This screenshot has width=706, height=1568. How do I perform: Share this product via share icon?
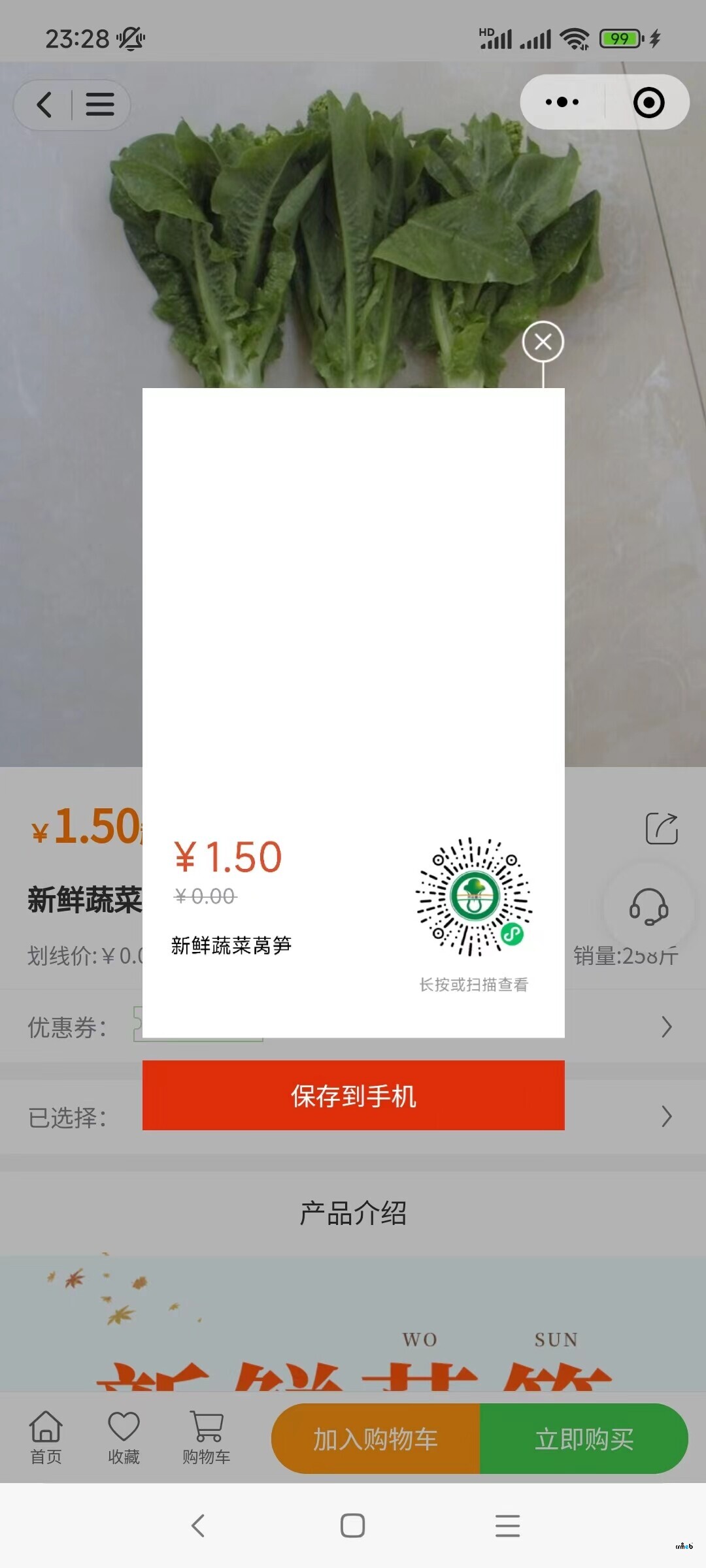662,828
